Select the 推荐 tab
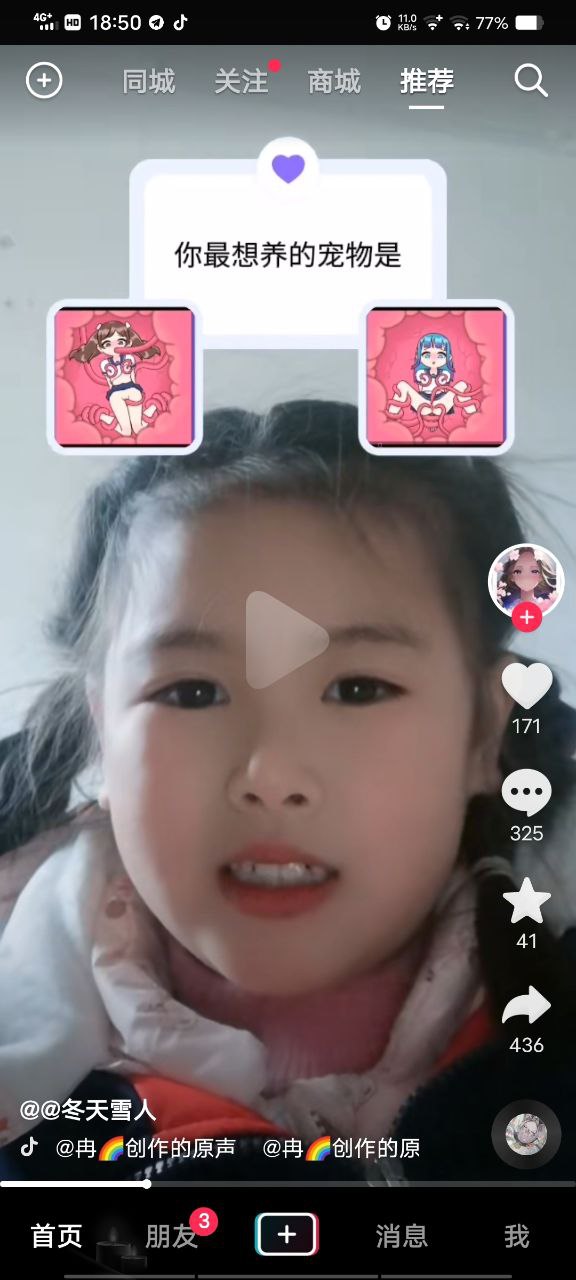 point(427,82)
